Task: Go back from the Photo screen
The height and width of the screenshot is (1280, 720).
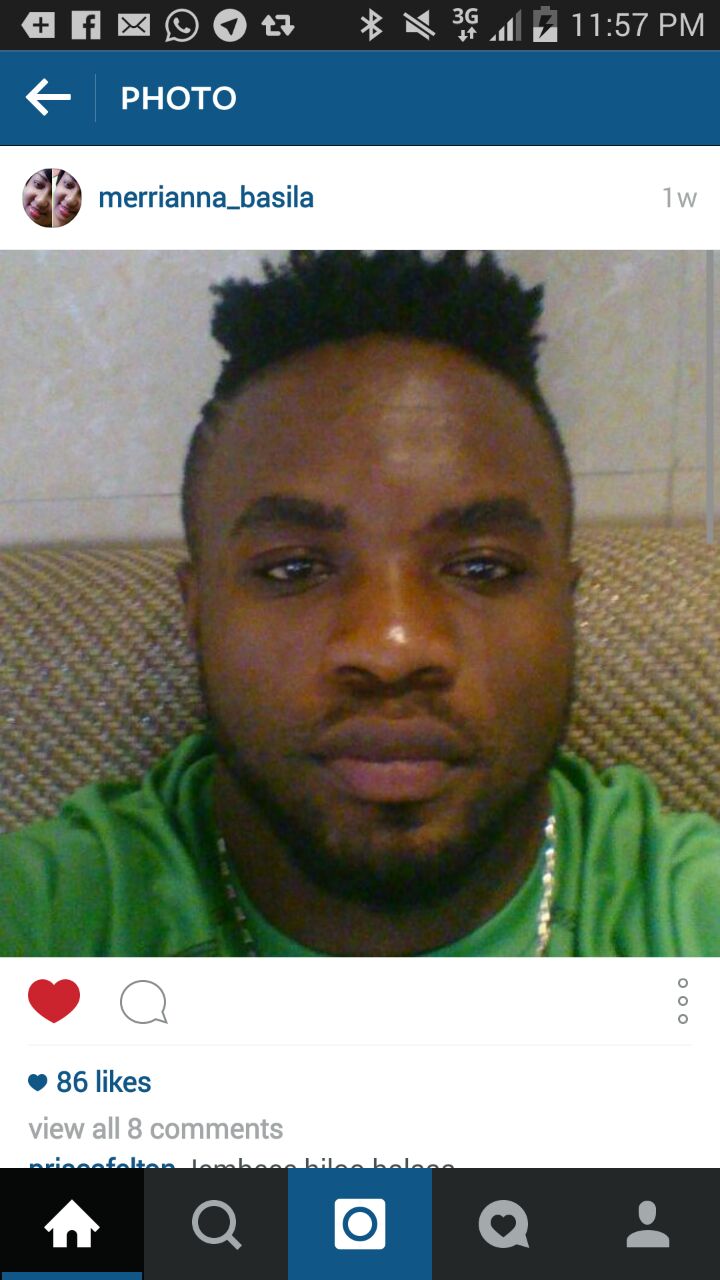Action: coord(48,98)
